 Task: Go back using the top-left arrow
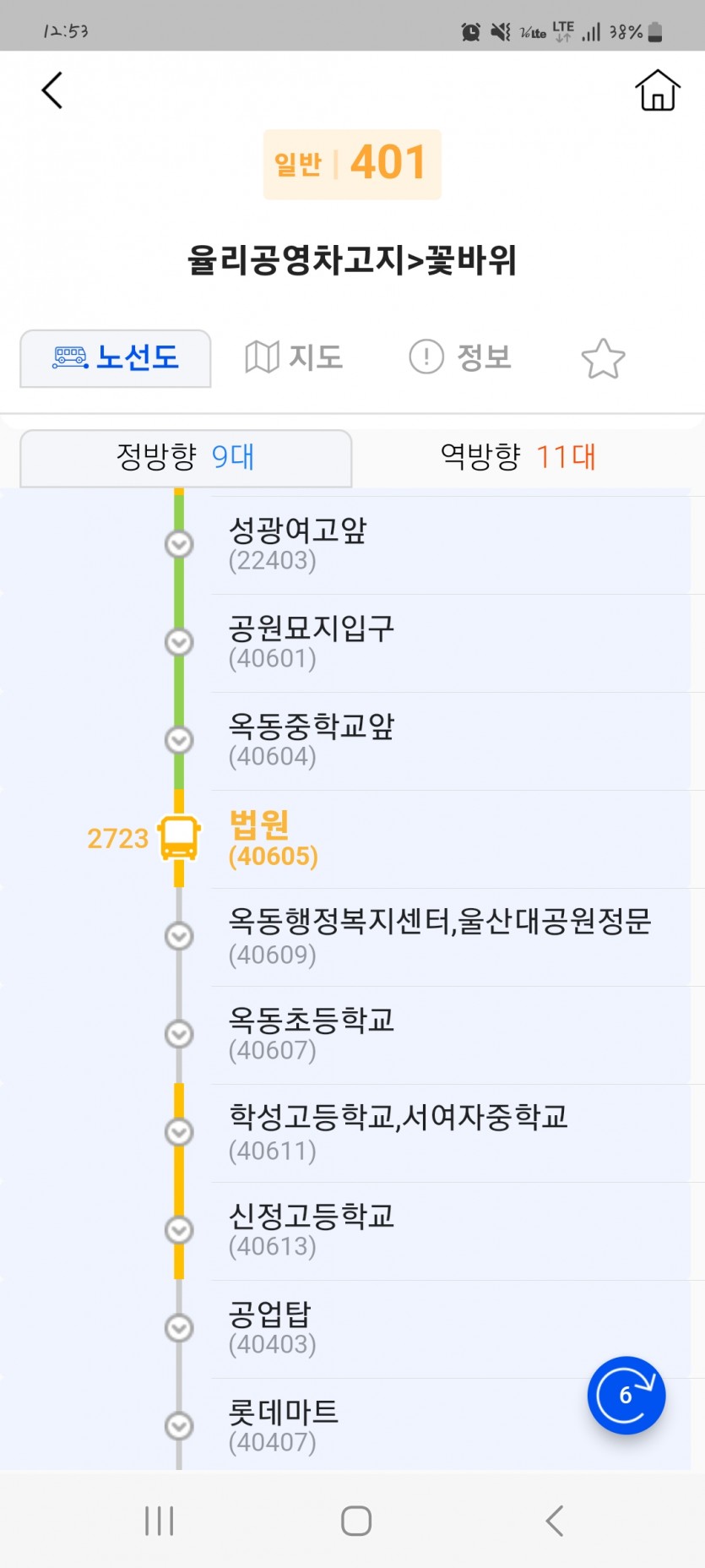52,90
